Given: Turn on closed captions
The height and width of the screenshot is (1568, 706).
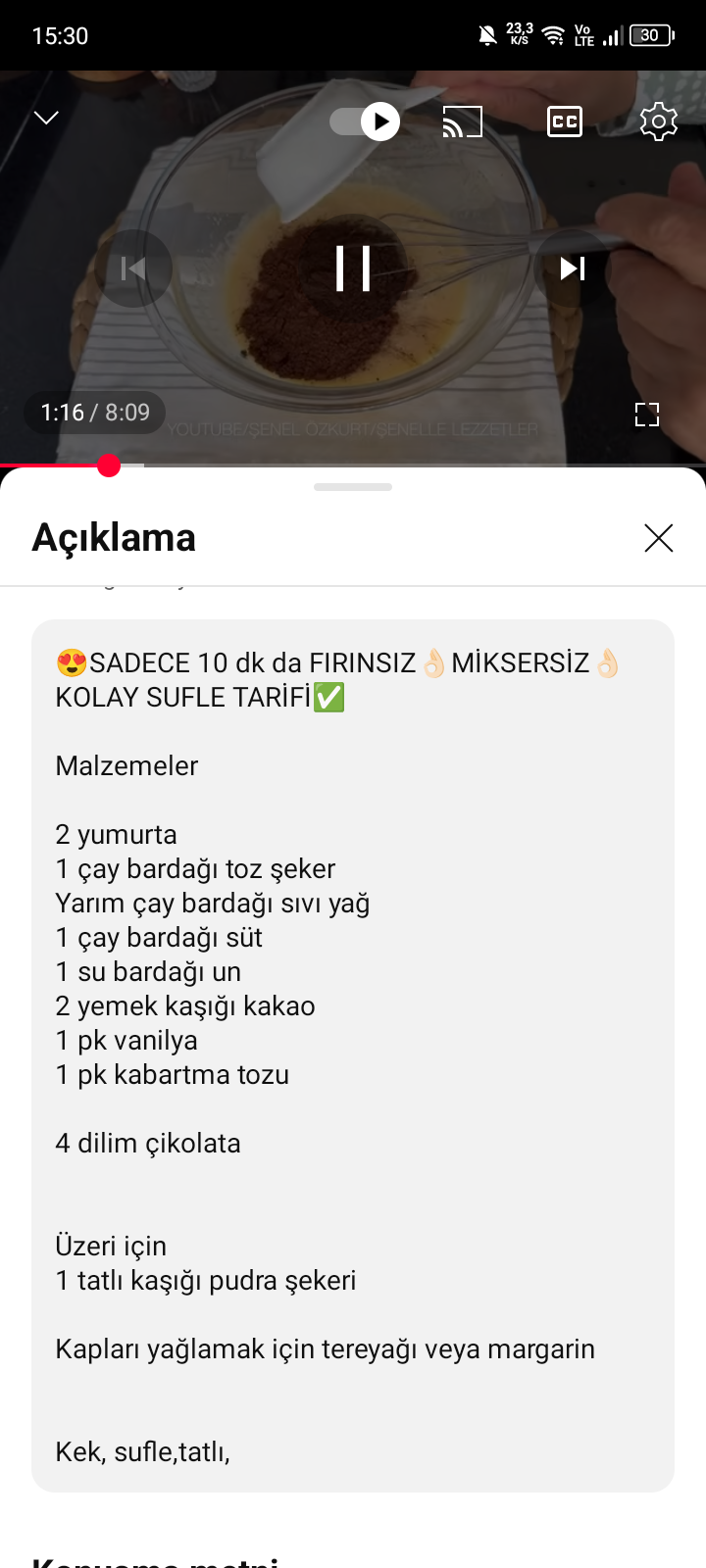Looking at the screenshot, I should coord(564,122).
